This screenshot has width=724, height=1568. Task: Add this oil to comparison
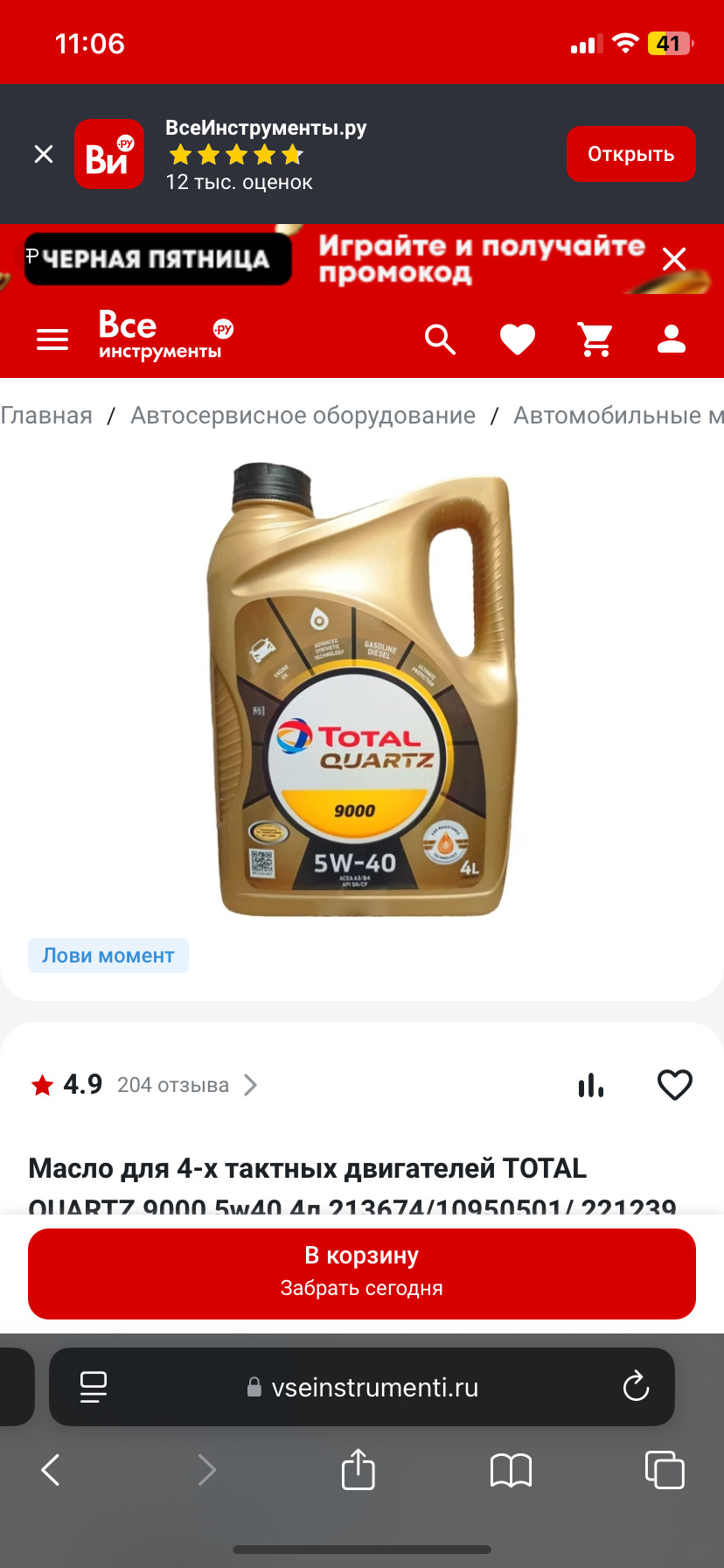591,1085
